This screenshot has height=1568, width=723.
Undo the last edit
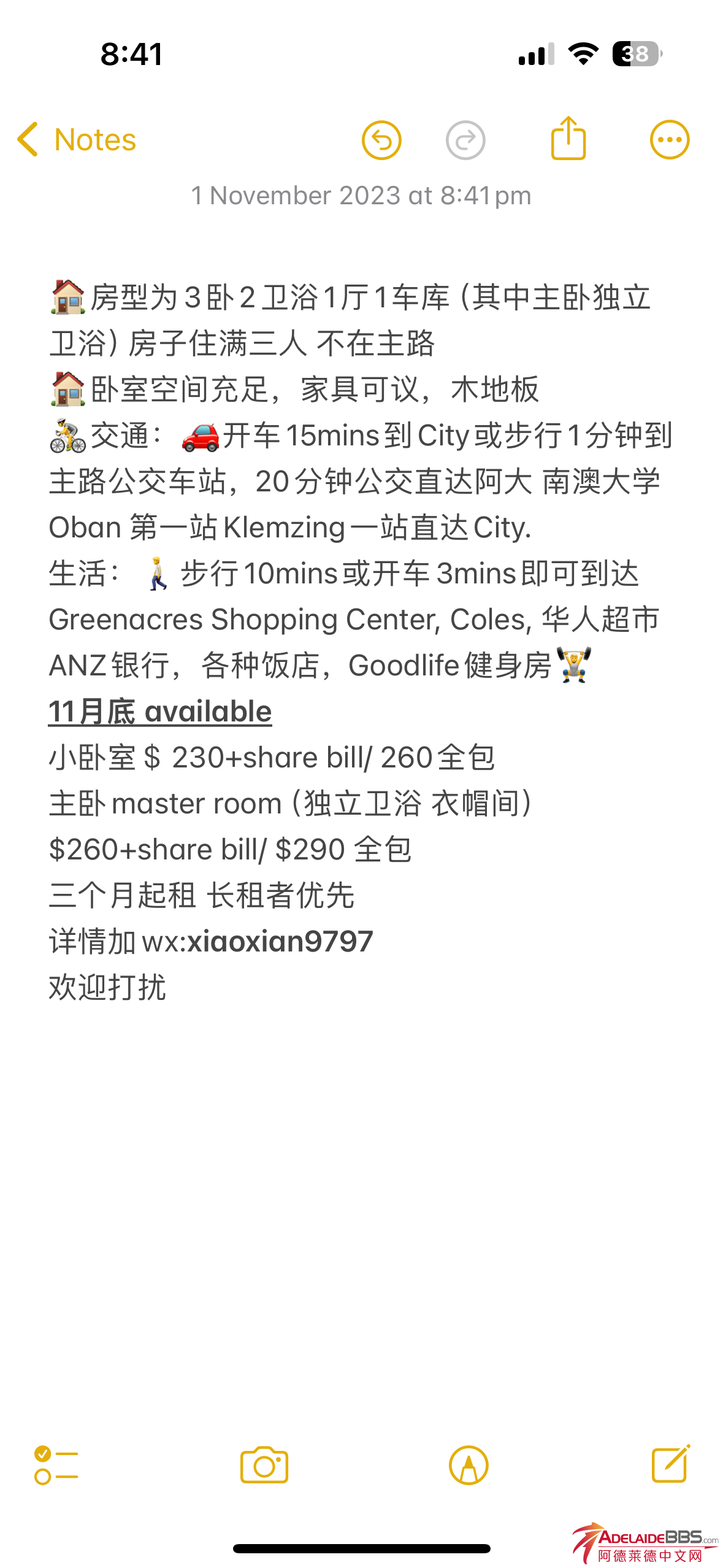pyautogui.click(x=381, y=140)
